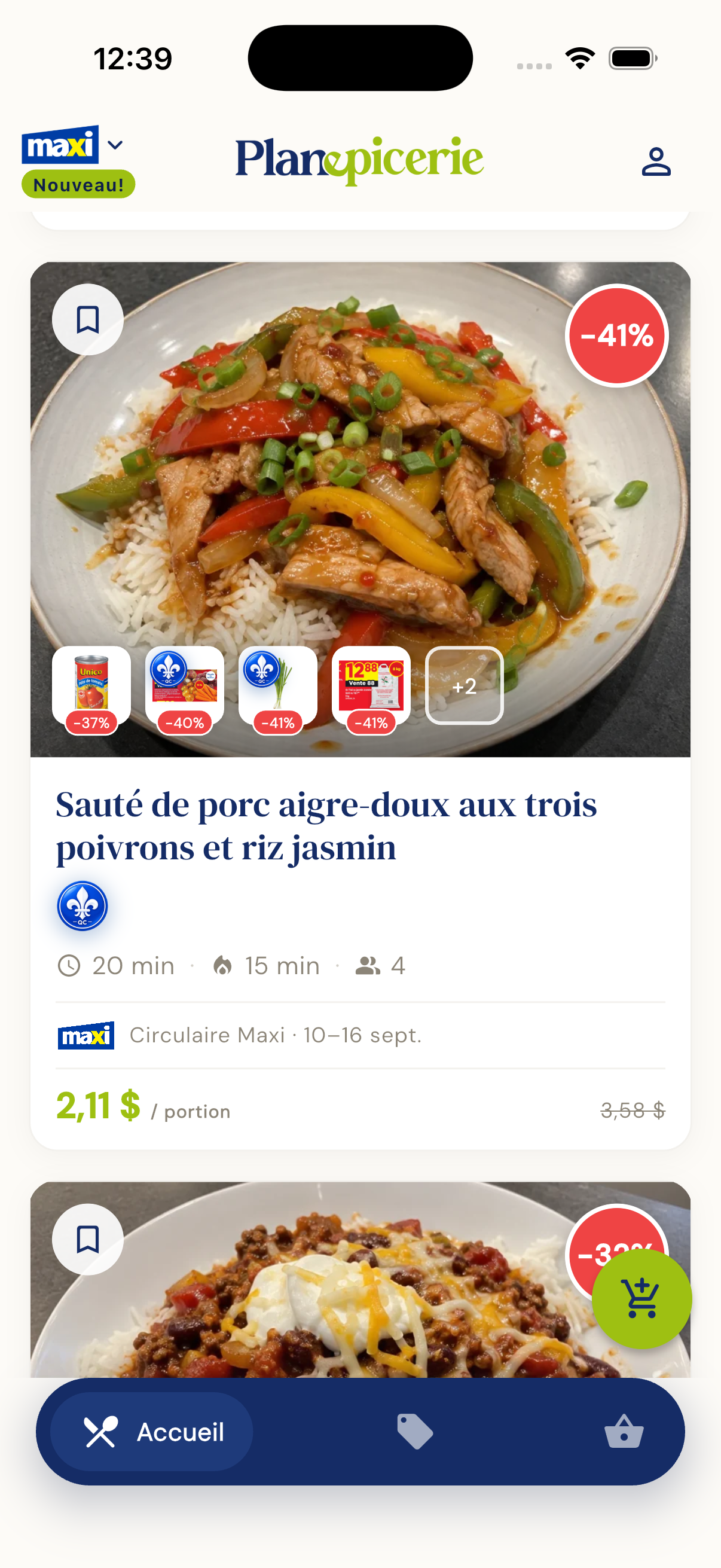Open the user profile icon
This screenshot has width=721, height=1568.
[x=656, y=162]
